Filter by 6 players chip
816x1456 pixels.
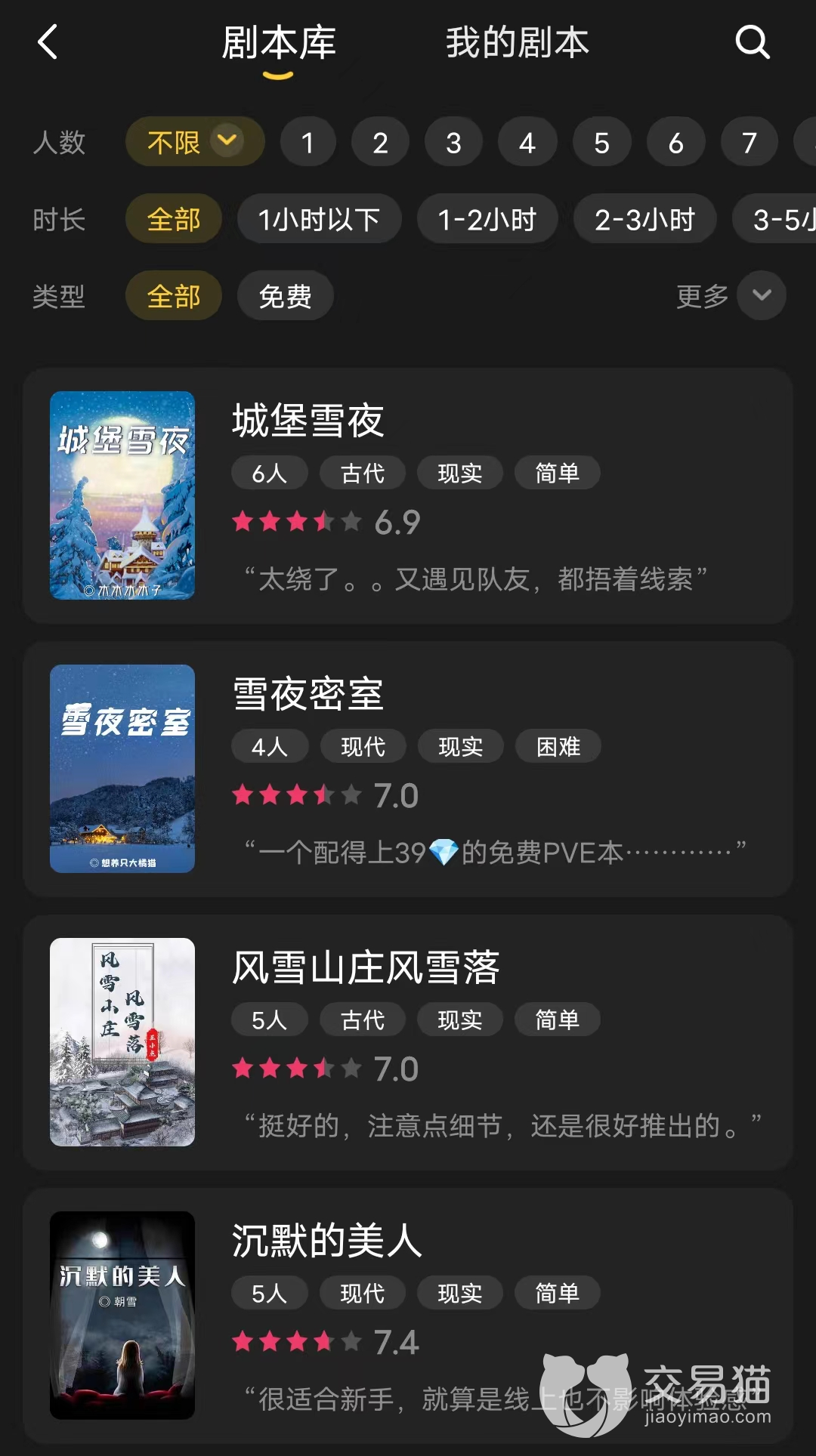coord(676,141)
